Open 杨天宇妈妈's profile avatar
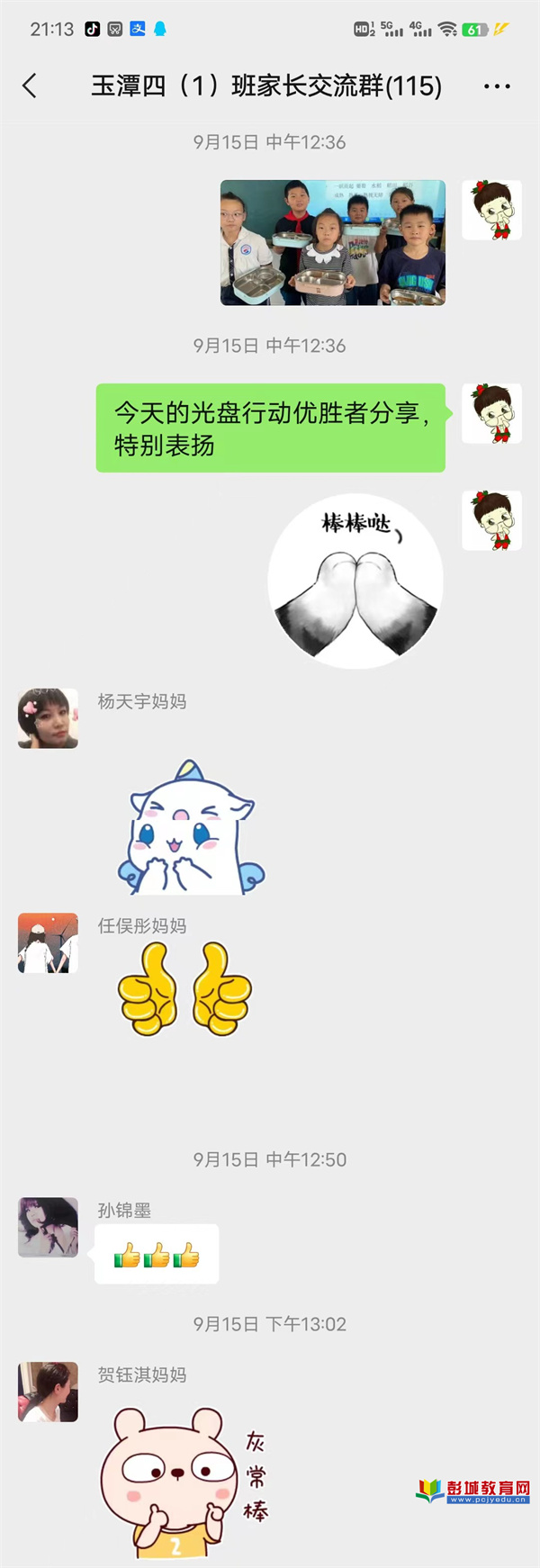 (x=48, y=718)
